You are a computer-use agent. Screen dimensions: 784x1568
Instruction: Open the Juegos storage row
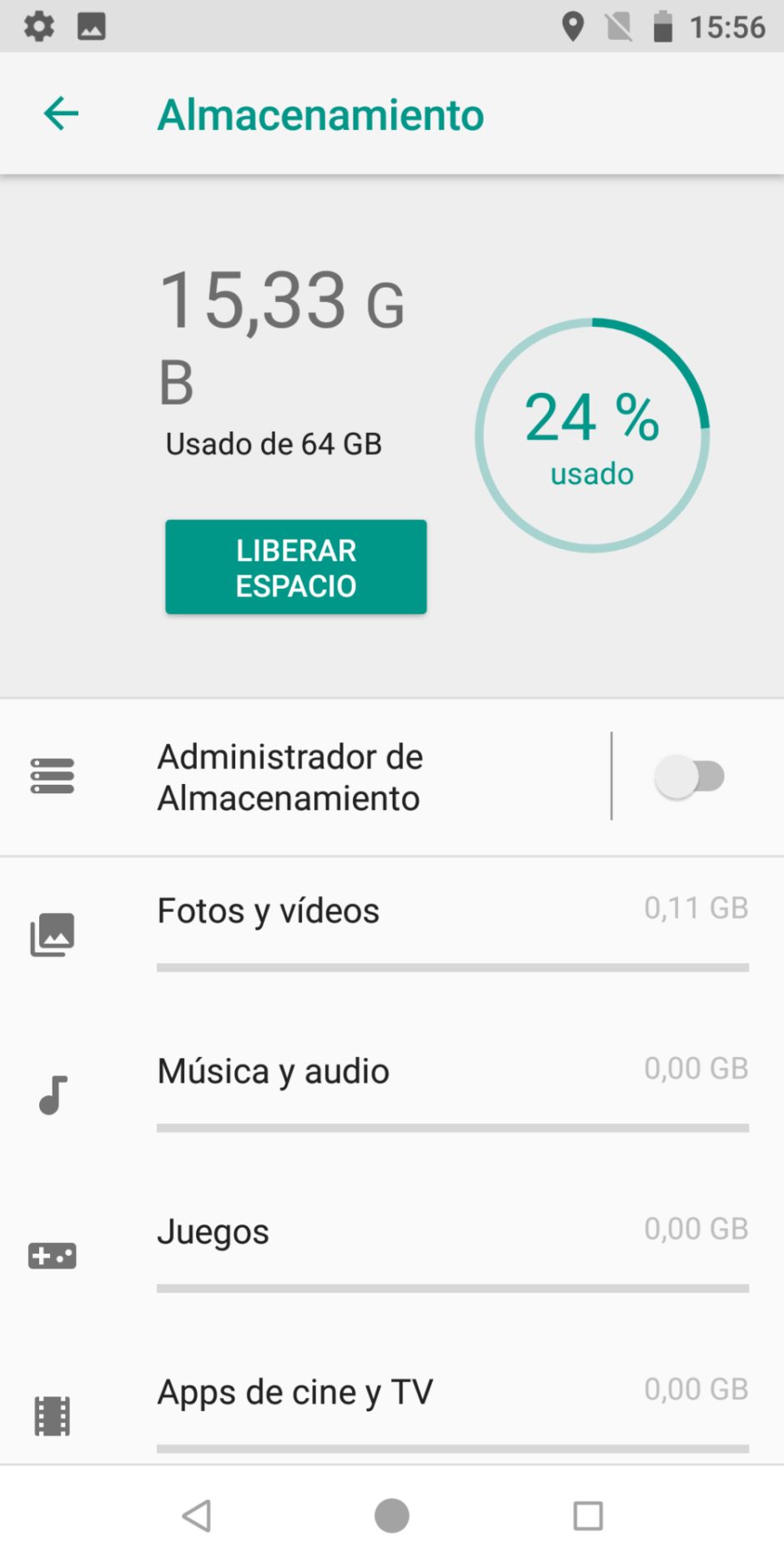click(392, 1255)
